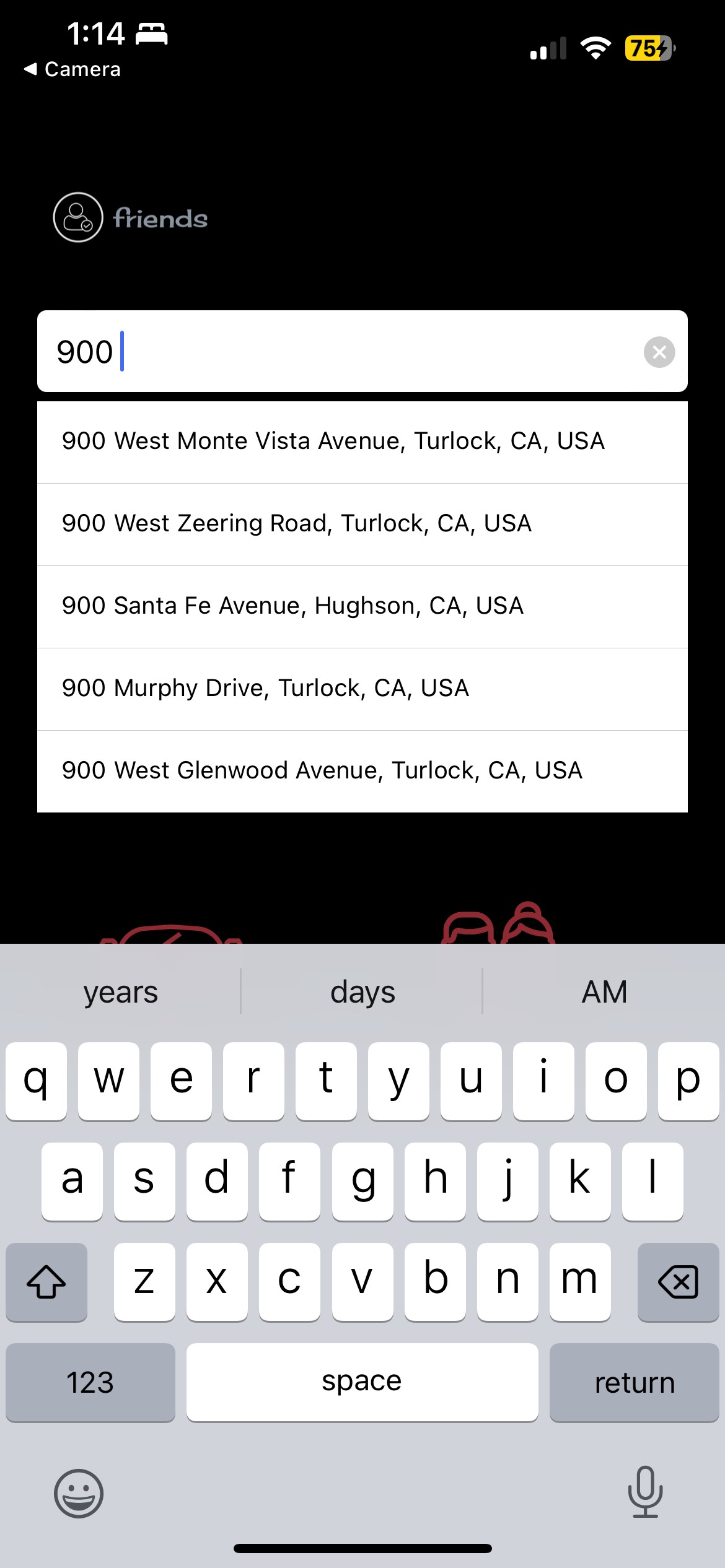This screenshot has height=1568, width=725.
Task: Insert the "years" keyboard suggestion
Action: point(121,992)
